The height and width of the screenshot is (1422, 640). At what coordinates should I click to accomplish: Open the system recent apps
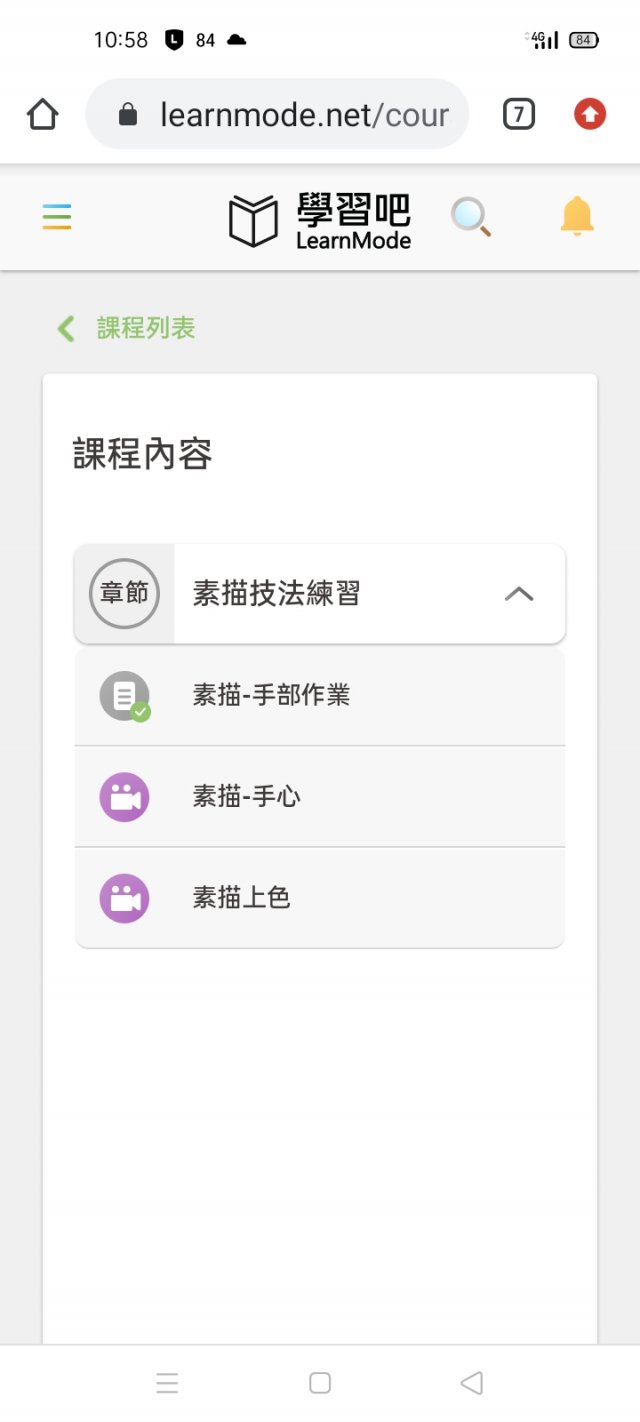[x=167, y=1383]
